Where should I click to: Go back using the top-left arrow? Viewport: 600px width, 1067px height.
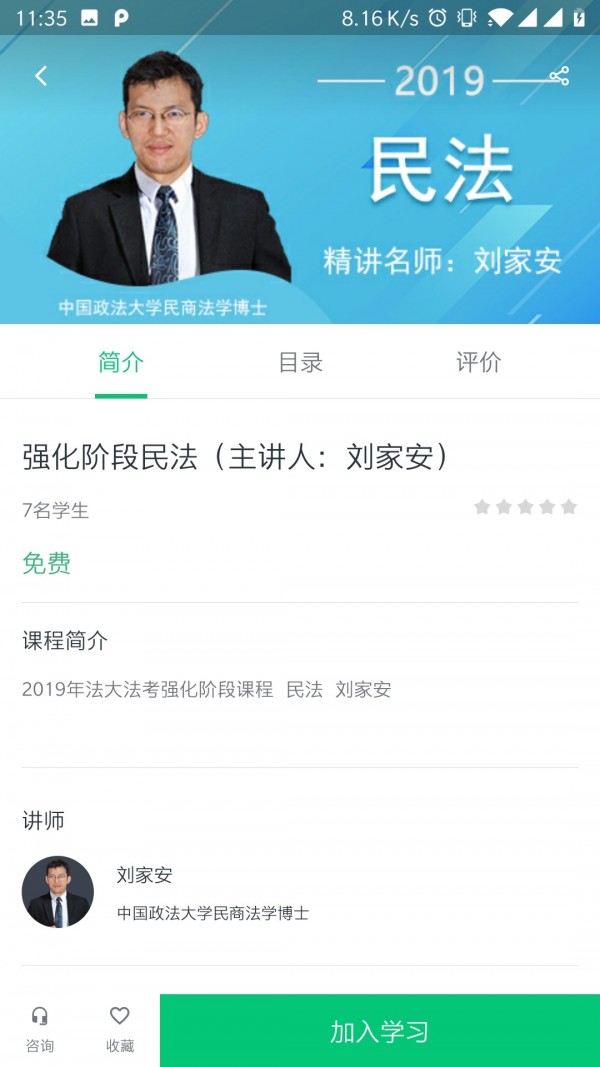(x=41, y=76)
